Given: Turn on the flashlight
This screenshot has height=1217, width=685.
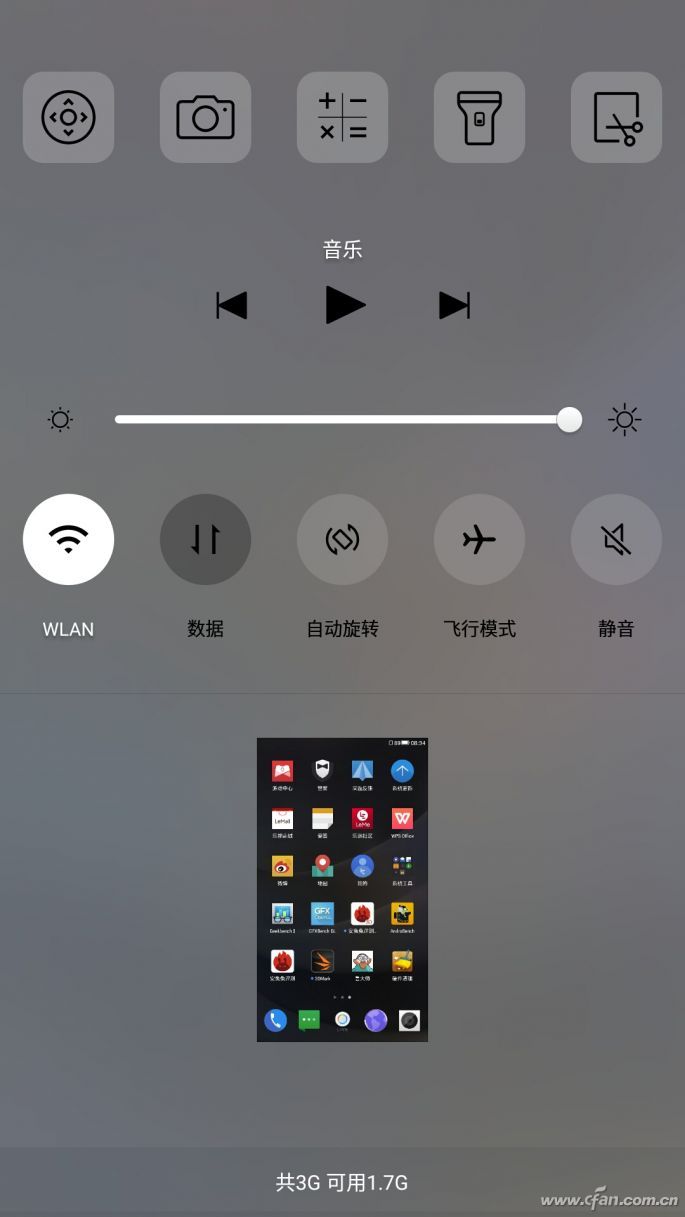Looking at the screenshot, I should [479, 117].
